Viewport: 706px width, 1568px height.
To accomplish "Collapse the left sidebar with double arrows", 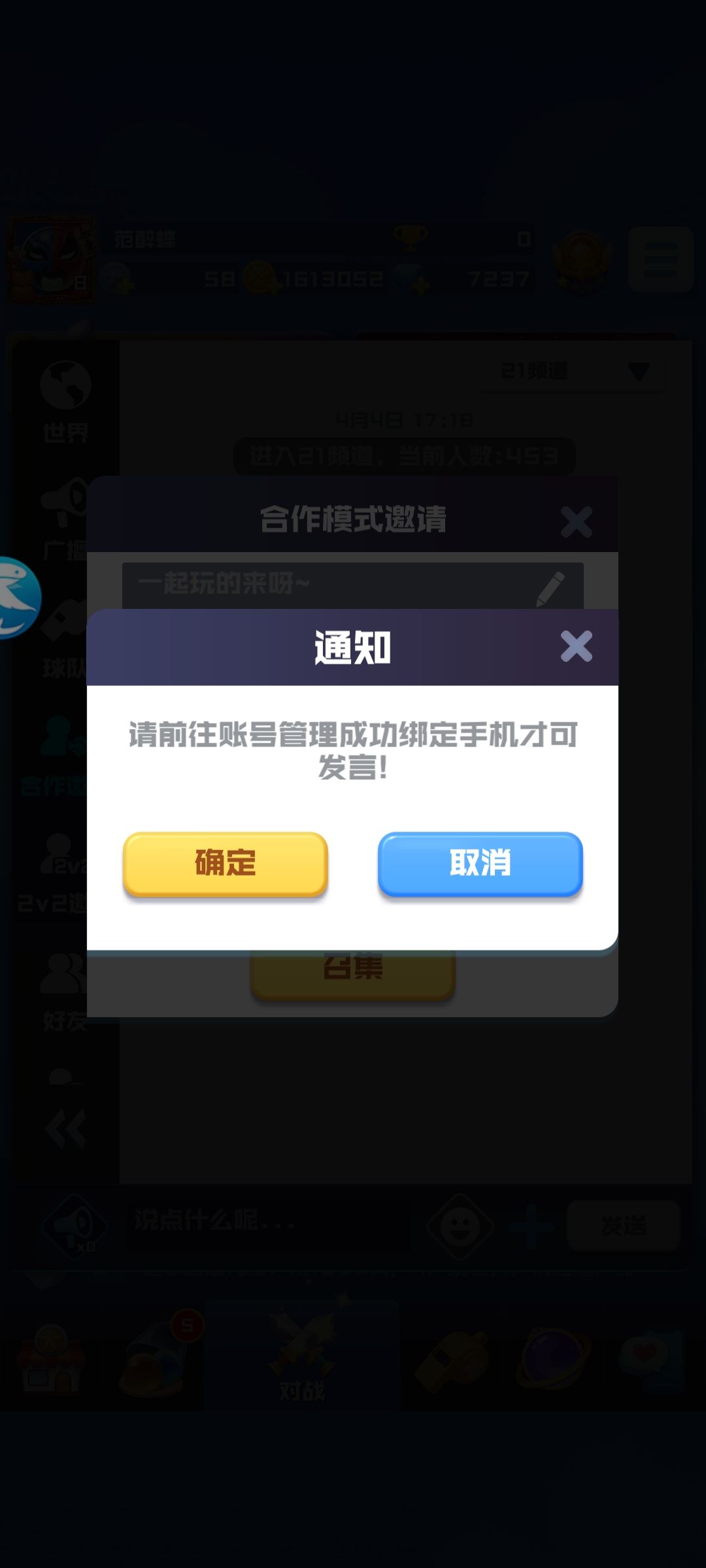I will point(65,1127).
